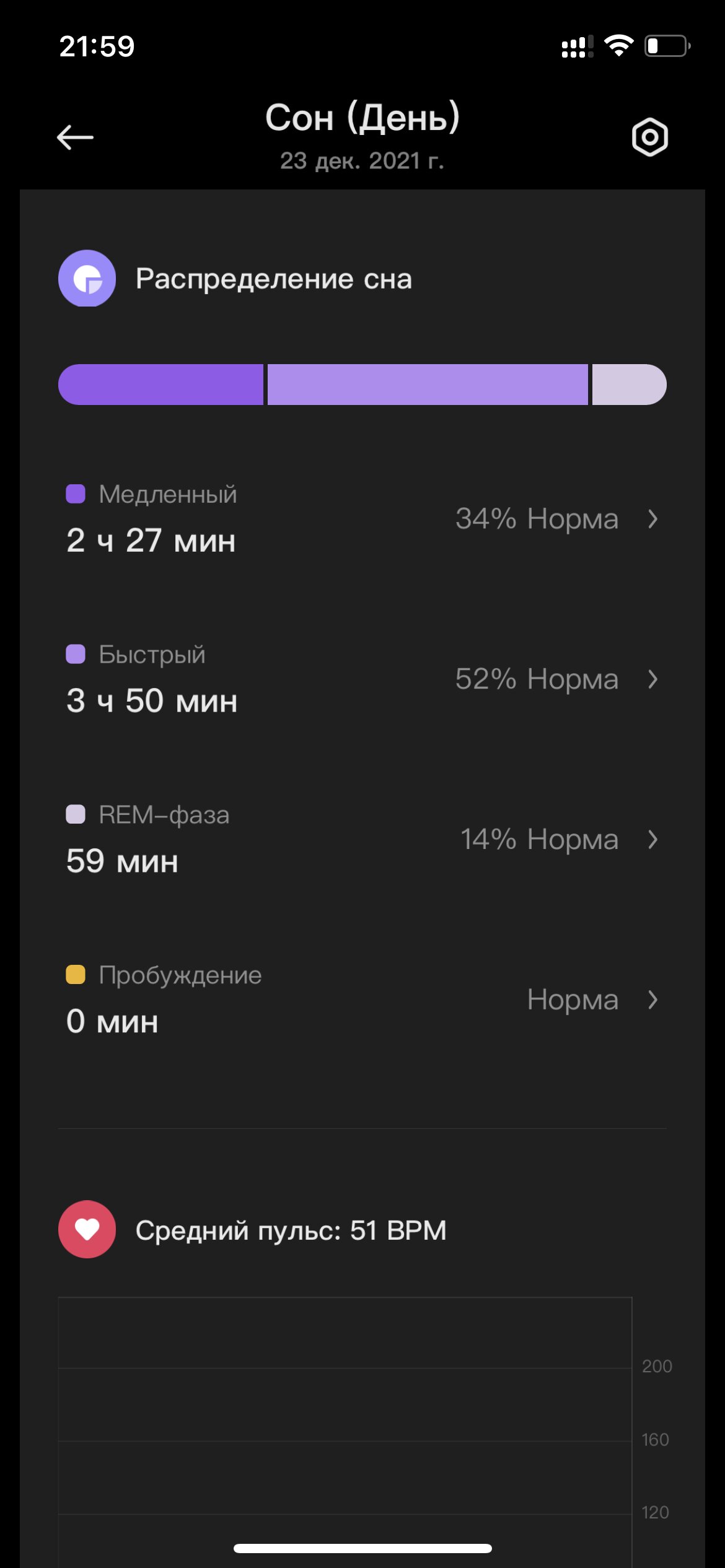
Task: Open Медленный sleep details row
Action: [x=362, y=519]
